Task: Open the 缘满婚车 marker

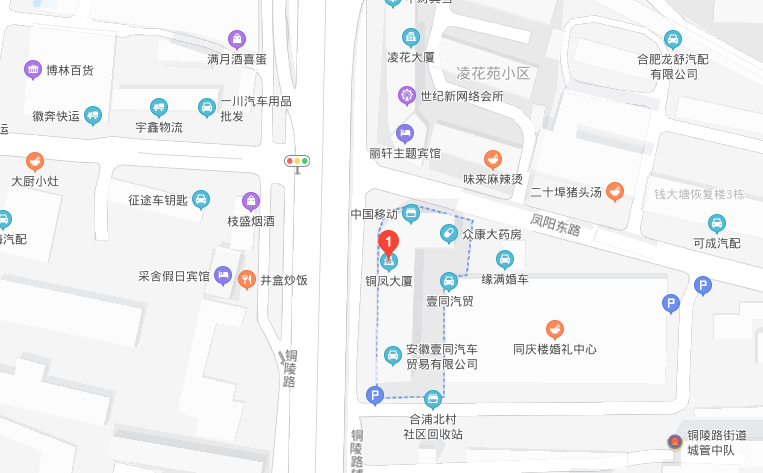Action: tap(504, 259)
